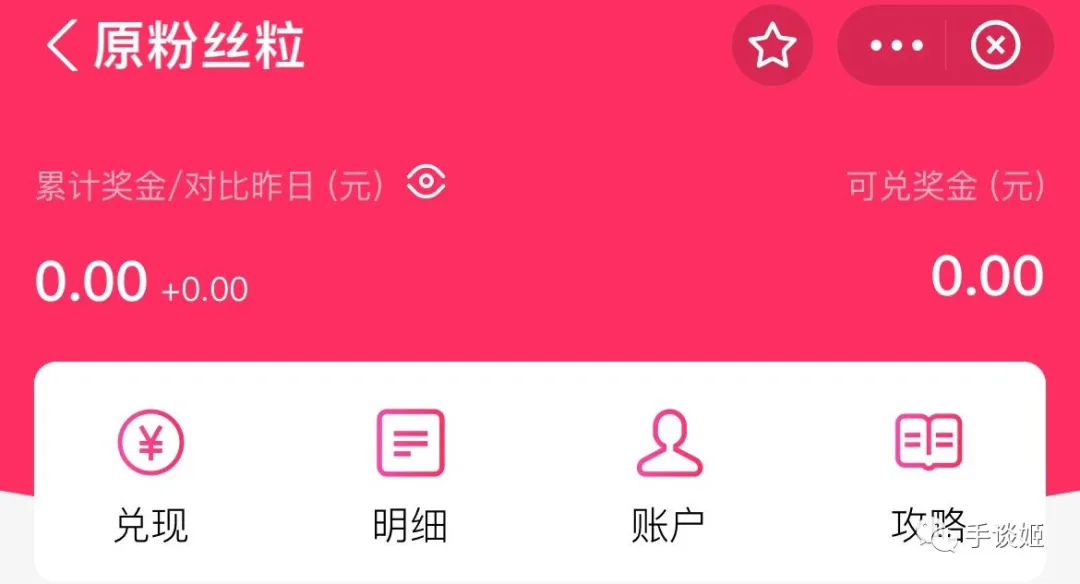
Task: Hide the bonus amount with eye icon
Action: click(x=426, y=182)
